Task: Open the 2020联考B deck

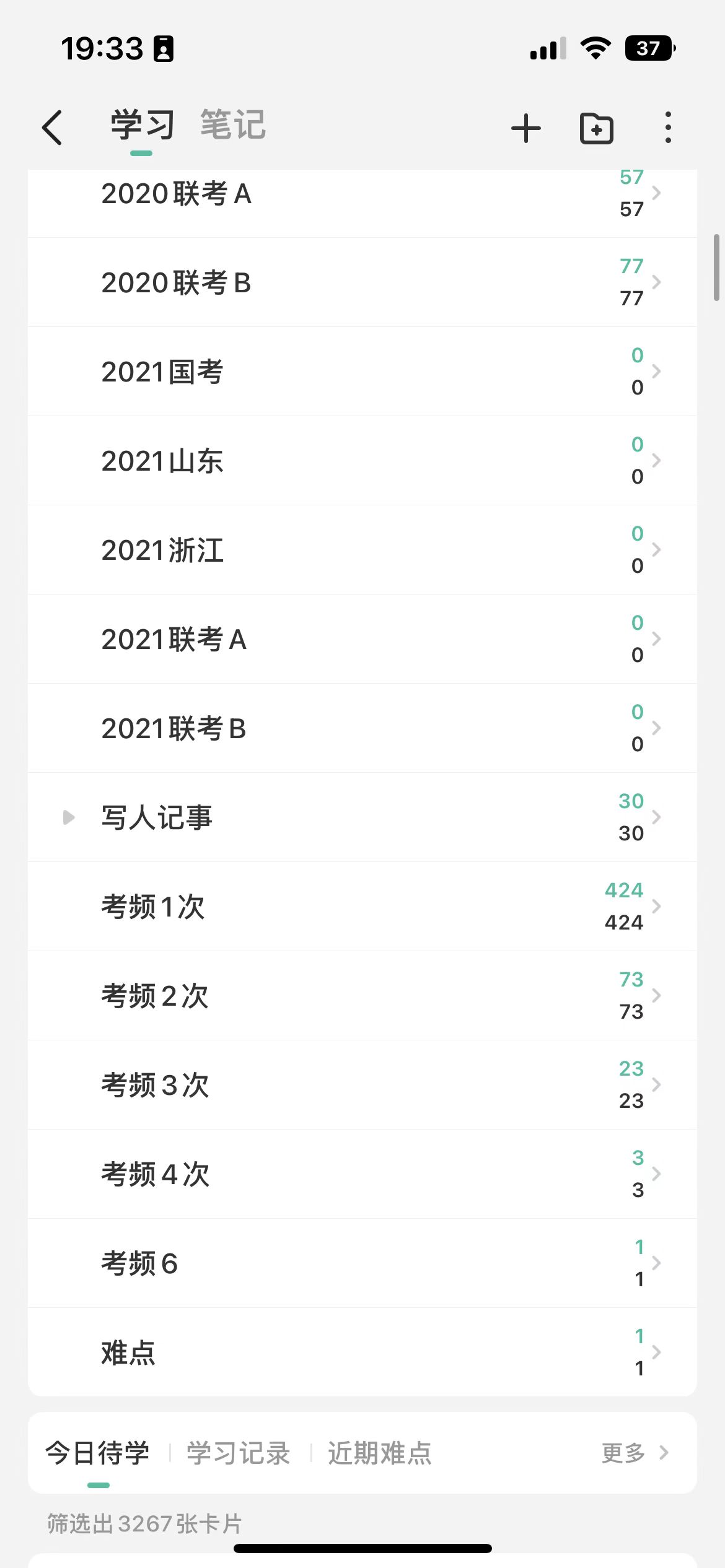Action: tap(362, 282)
